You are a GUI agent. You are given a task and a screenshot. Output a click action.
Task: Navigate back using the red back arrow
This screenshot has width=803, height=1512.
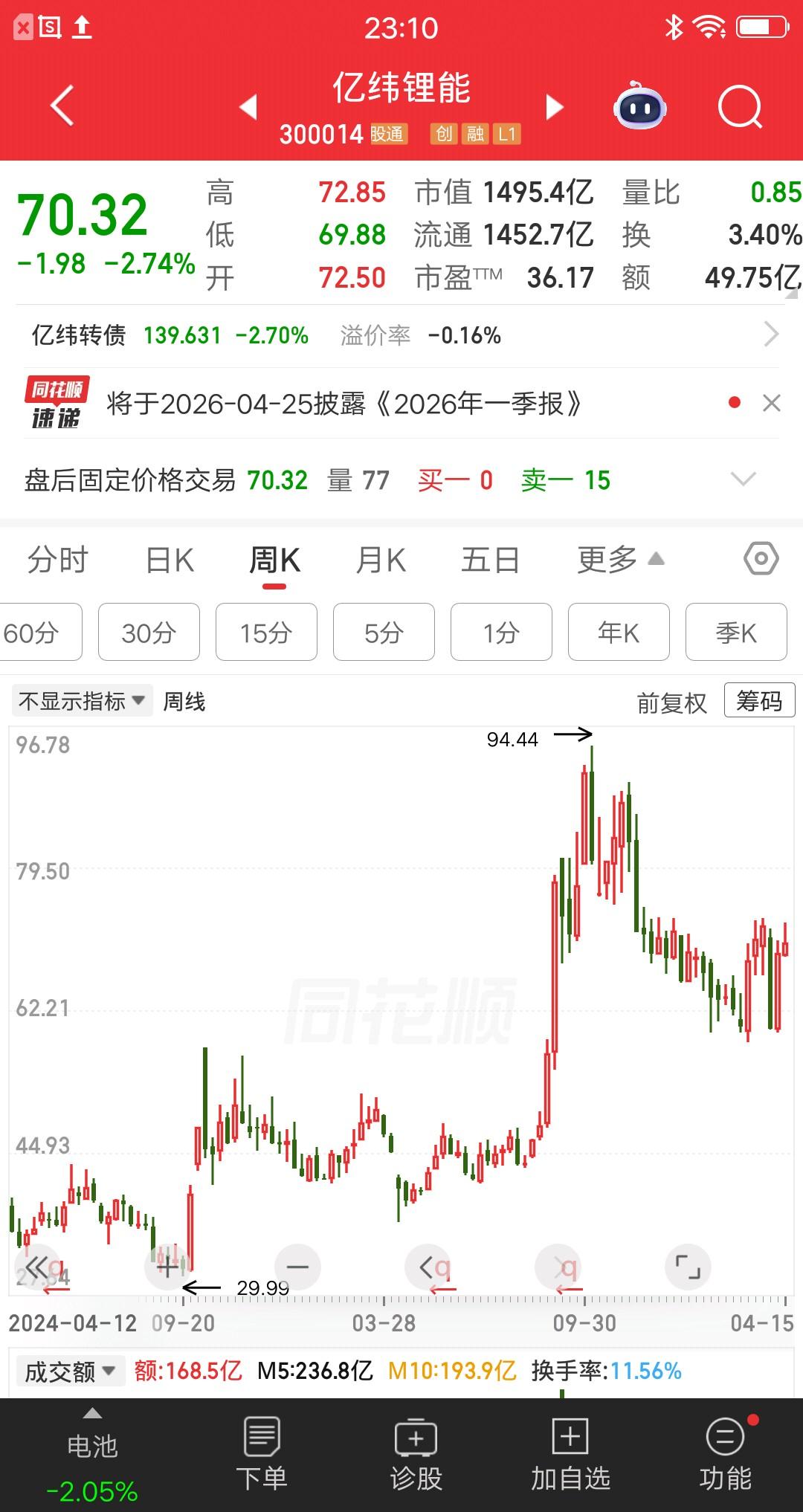click(62, 106)
